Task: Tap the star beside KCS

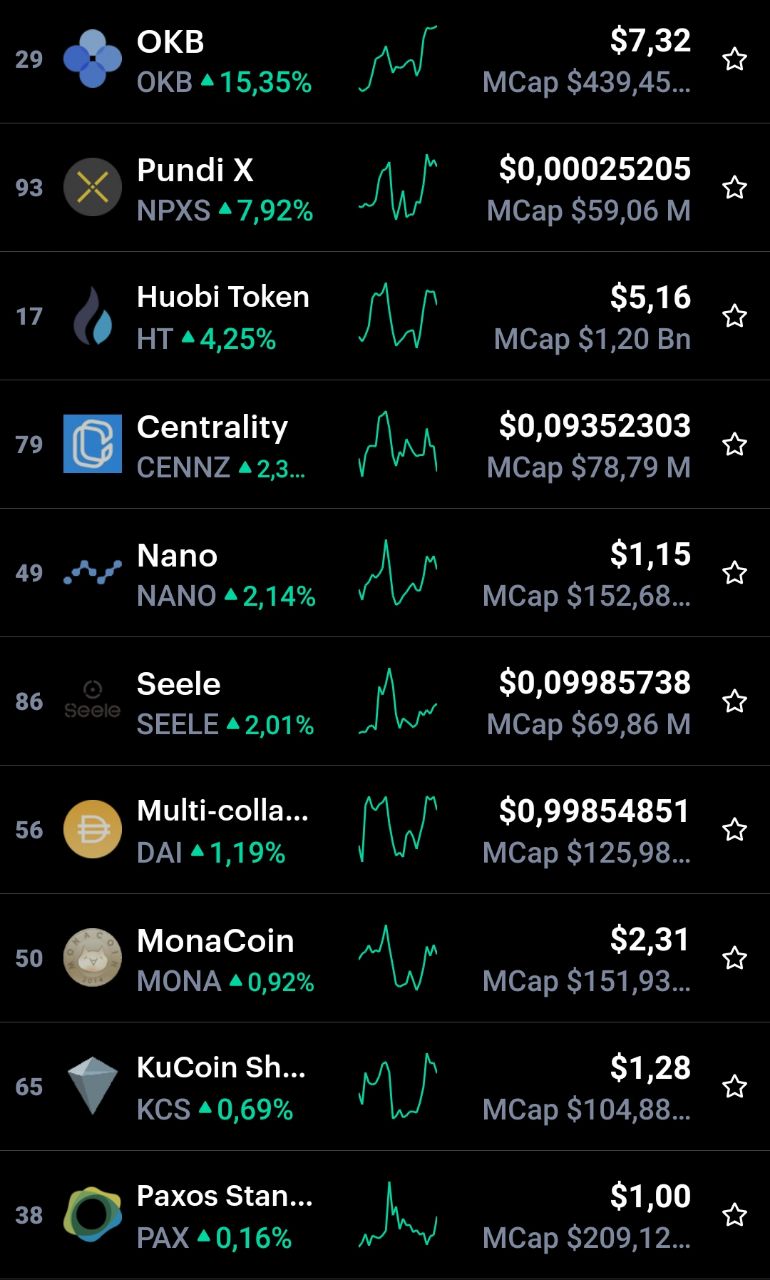Action: click(735, 1086)
